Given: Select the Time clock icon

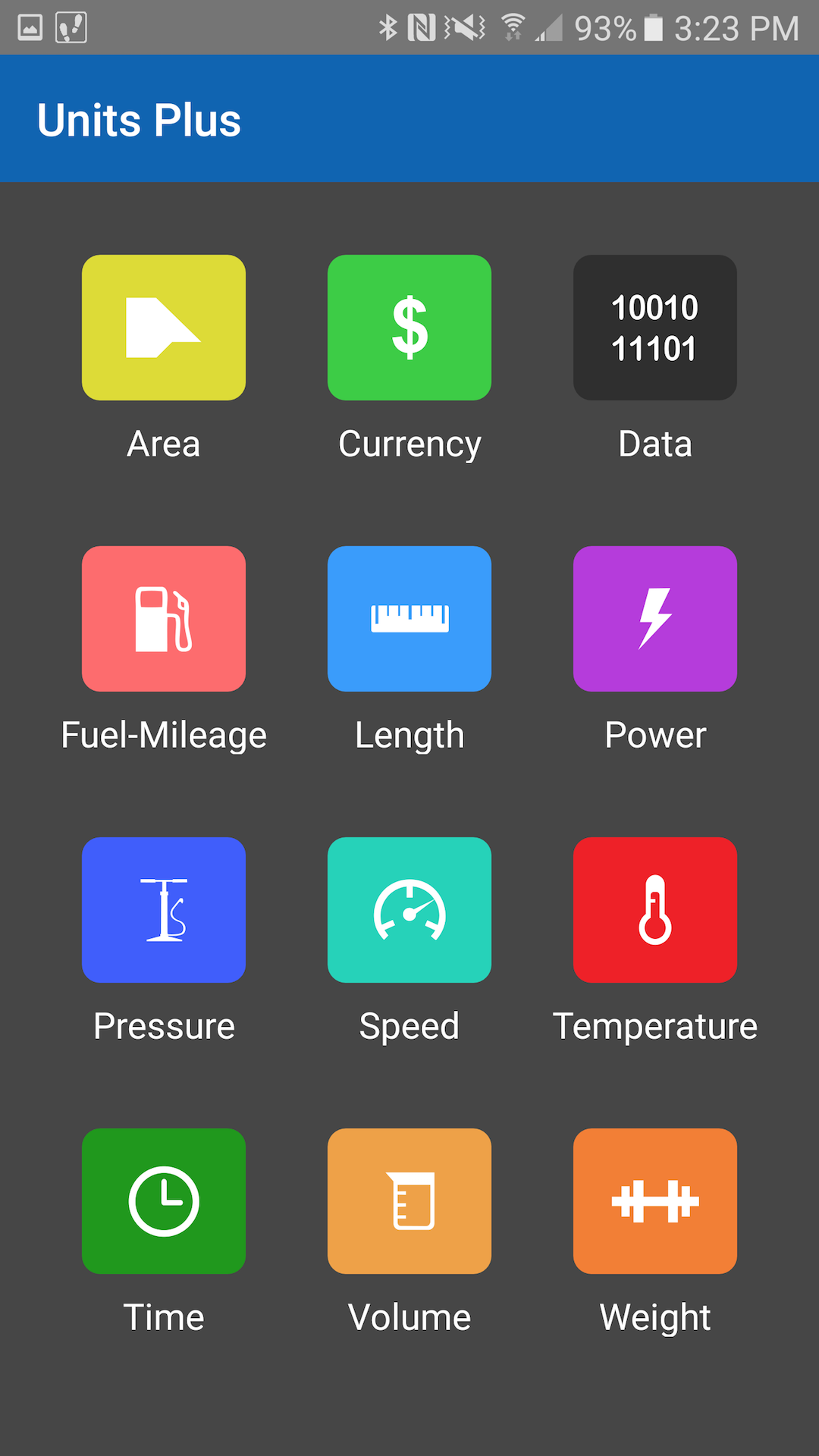Looking at the screenshot, I should tap(164, 1201).
